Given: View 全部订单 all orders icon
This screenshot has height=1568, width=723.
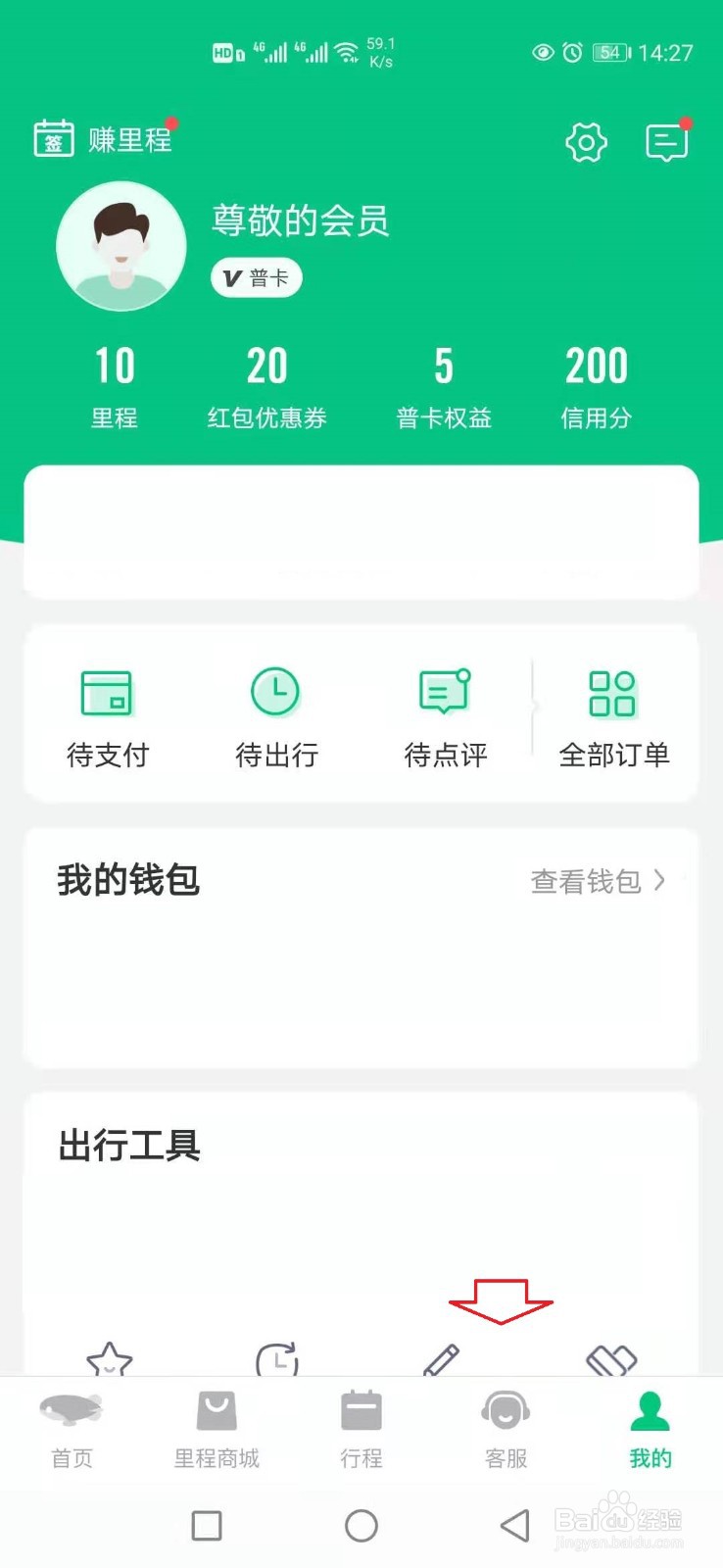Looking at the screenshot, I should (x=613, y=696).
